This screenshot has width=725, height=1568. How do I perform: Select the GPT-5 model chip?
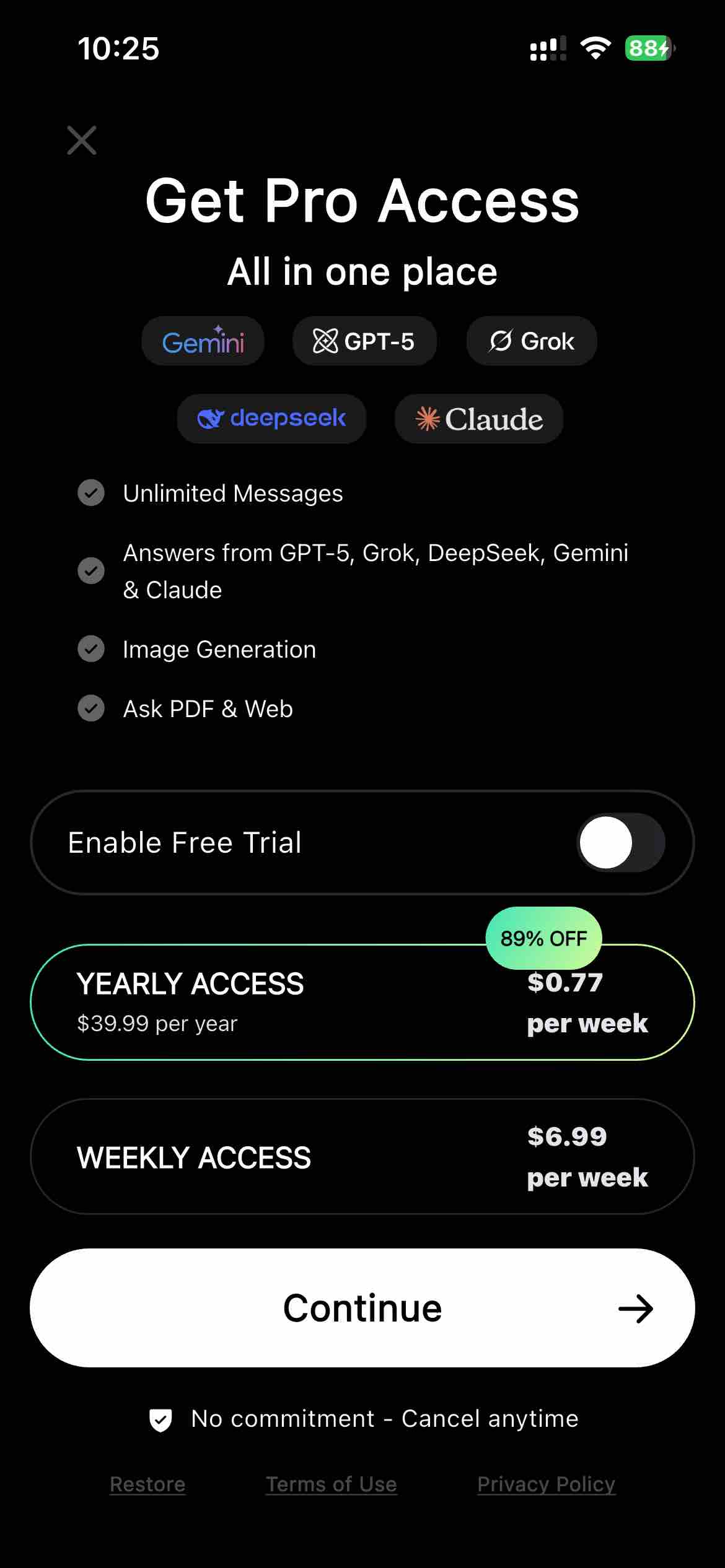[x=364, y=341]
